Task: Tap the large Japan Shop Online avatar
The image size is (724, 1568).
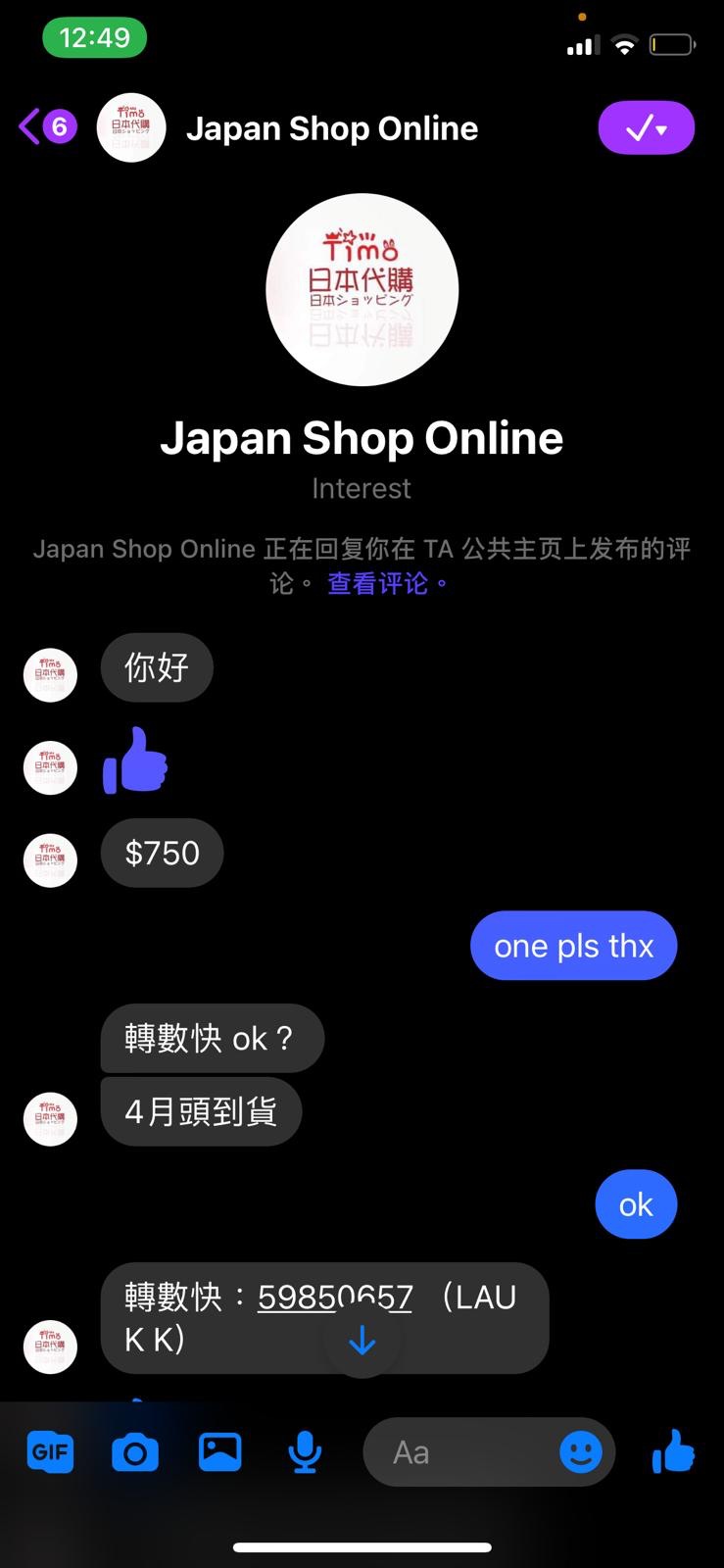Action: 362,289
